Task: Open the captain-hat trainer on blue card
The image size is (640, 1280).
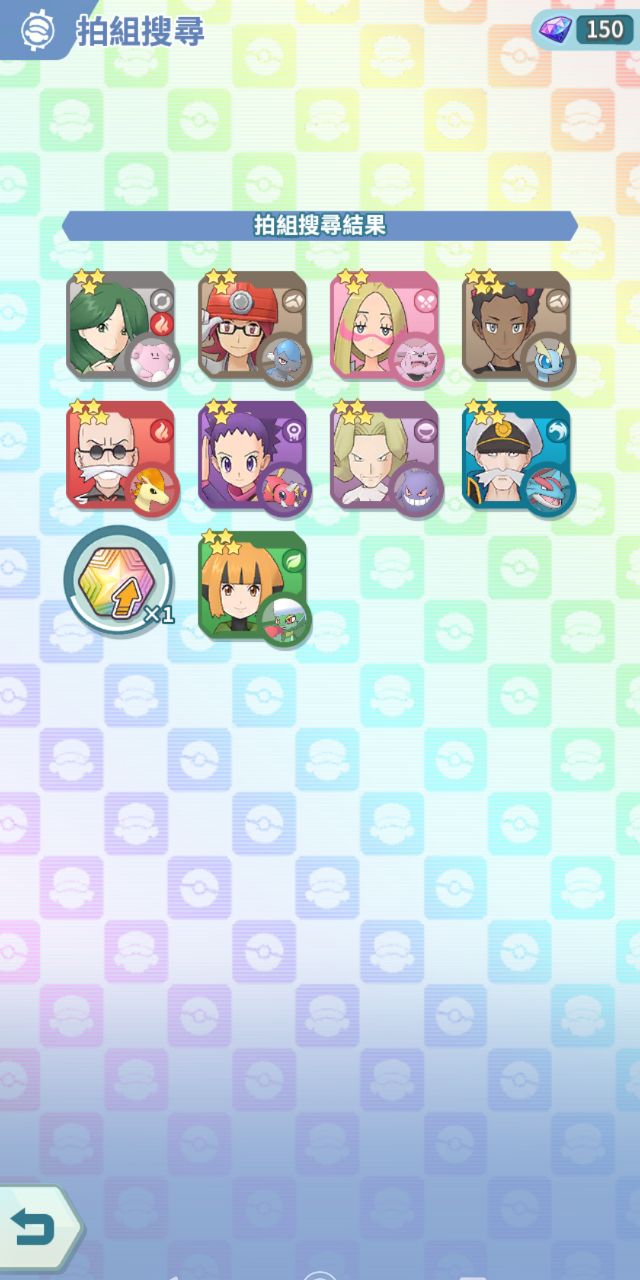Action: (x=516, y=456)
